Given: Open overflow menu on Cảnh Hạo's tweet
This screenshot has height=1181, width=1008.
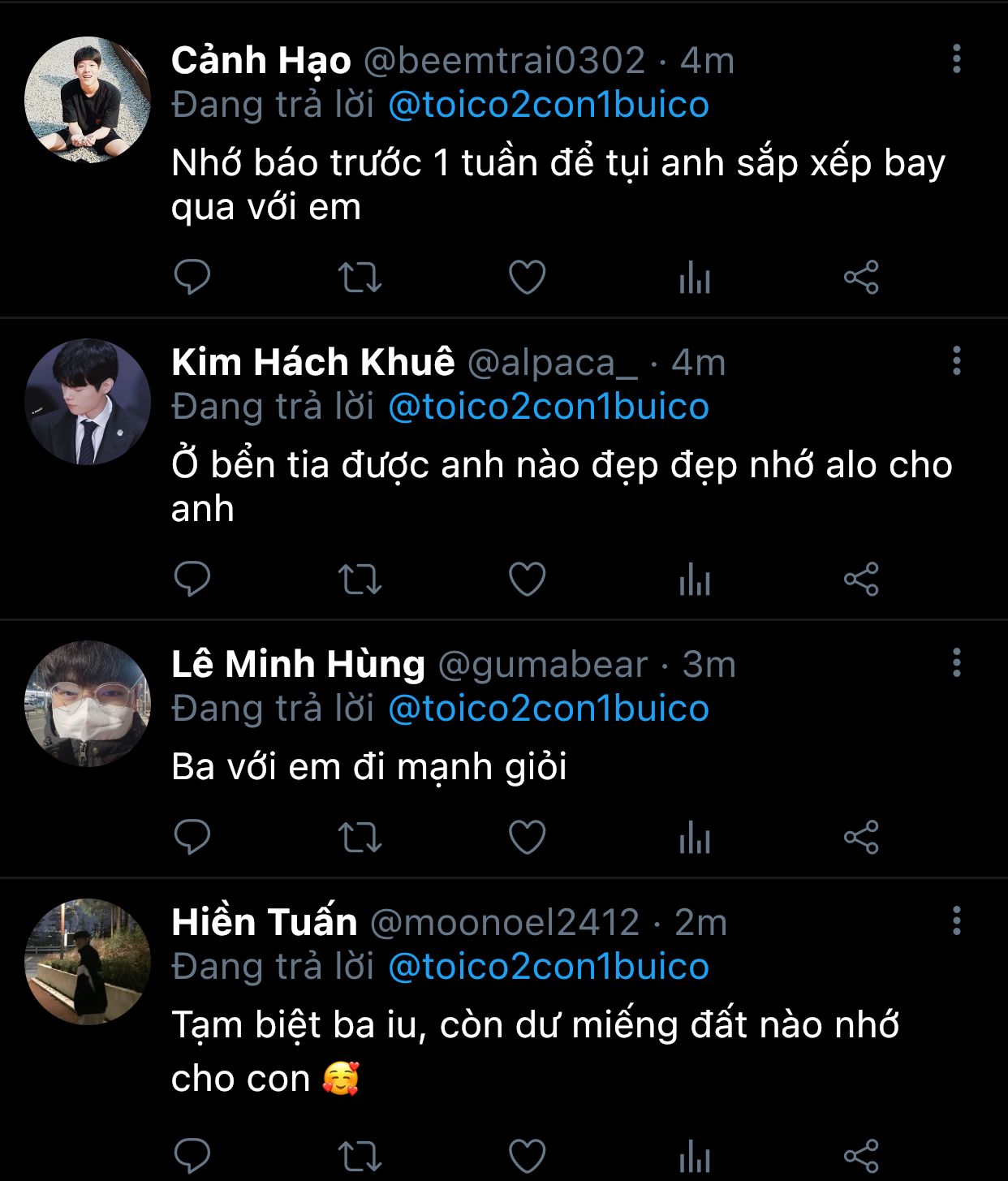Looking at the screenshot, I should (957, 59).
